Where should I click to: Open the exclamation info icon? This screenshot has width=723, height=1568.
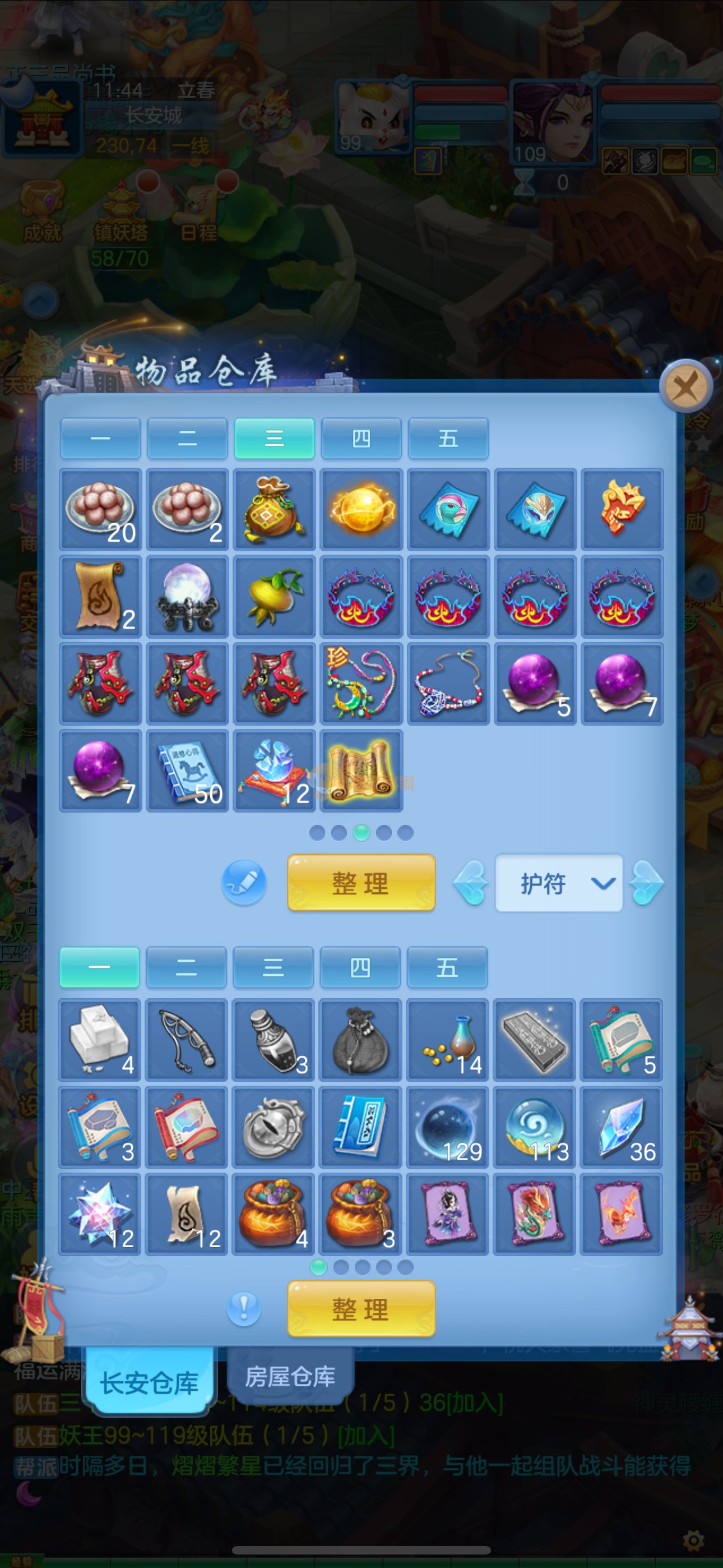(x=244, y=1309)
